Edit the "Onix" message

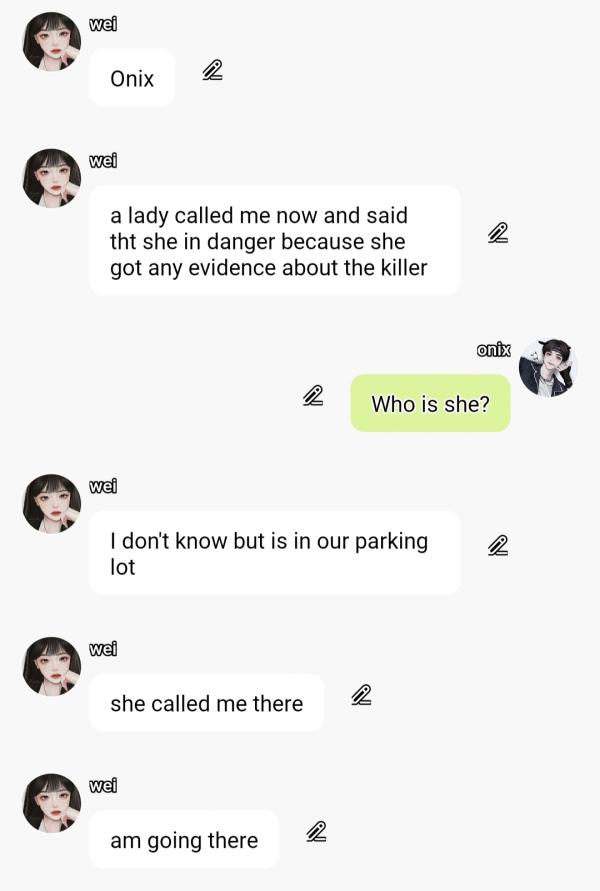coord(212,70)
